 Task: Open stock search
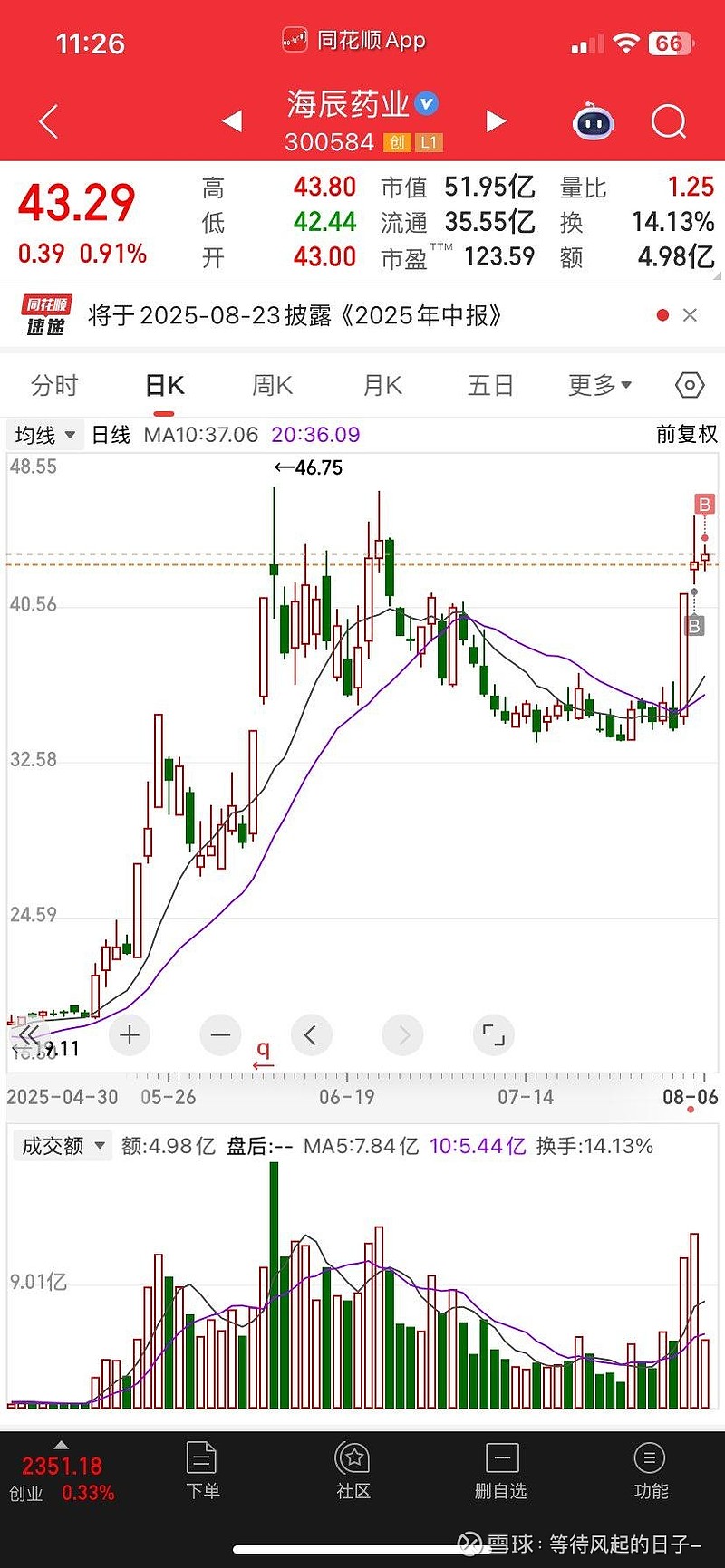669,121
